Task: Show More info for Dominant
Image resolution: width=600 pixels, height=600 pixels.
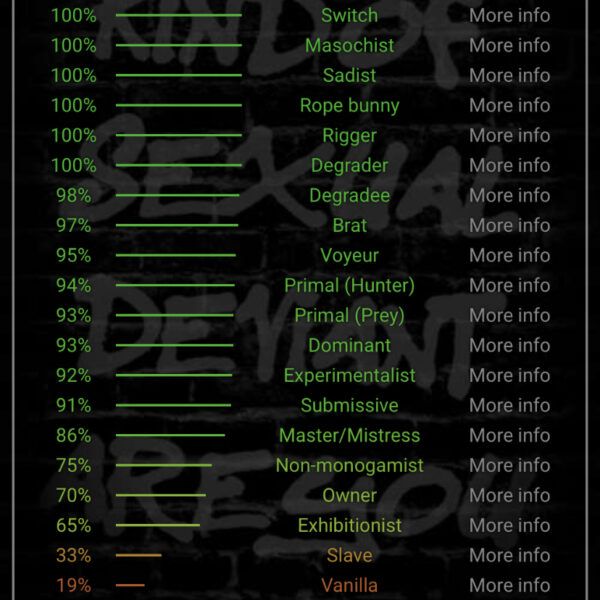Action: (x=509, y=345)
